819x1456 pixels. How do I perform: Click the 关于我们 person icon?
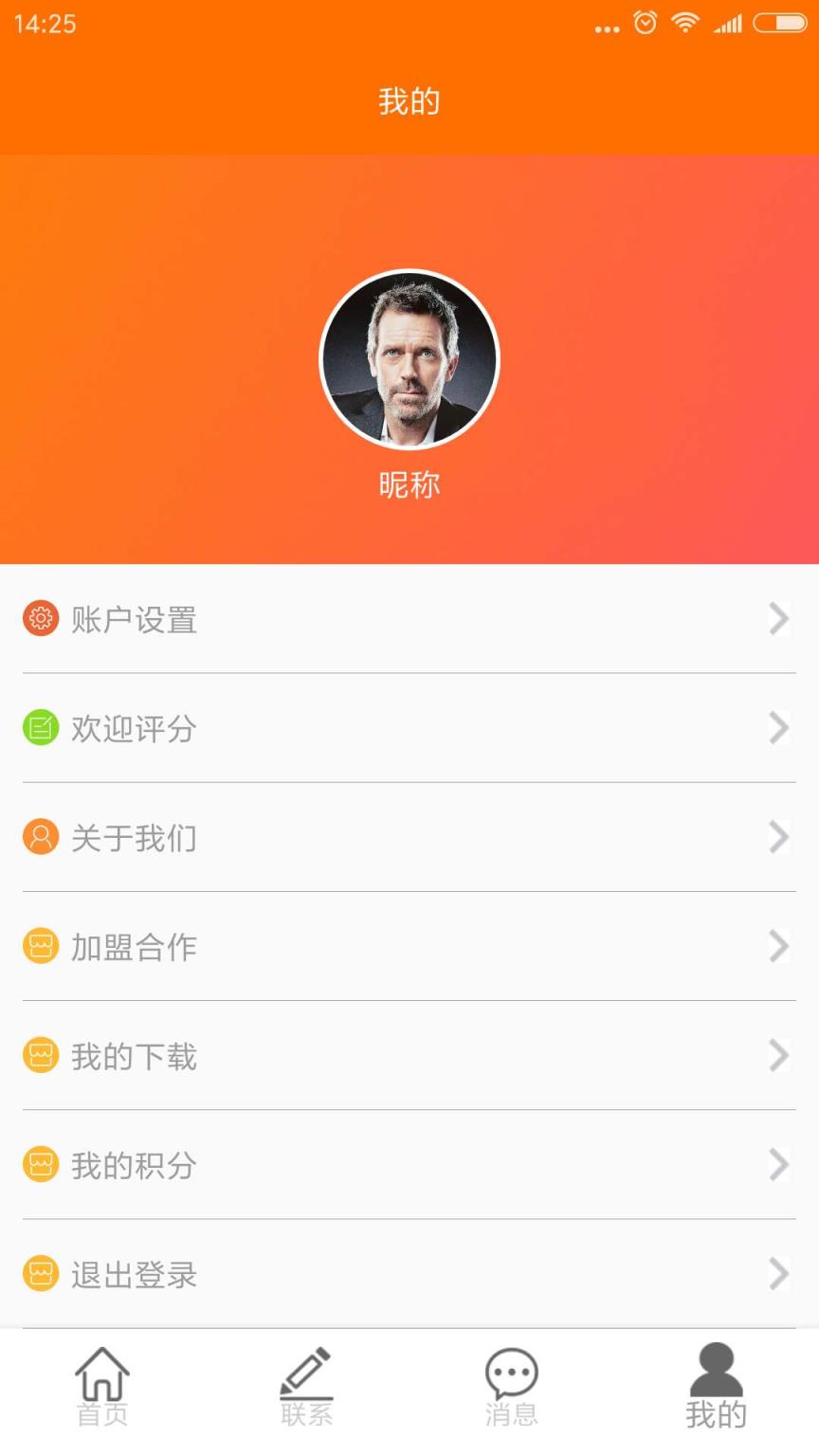(40, 837)
